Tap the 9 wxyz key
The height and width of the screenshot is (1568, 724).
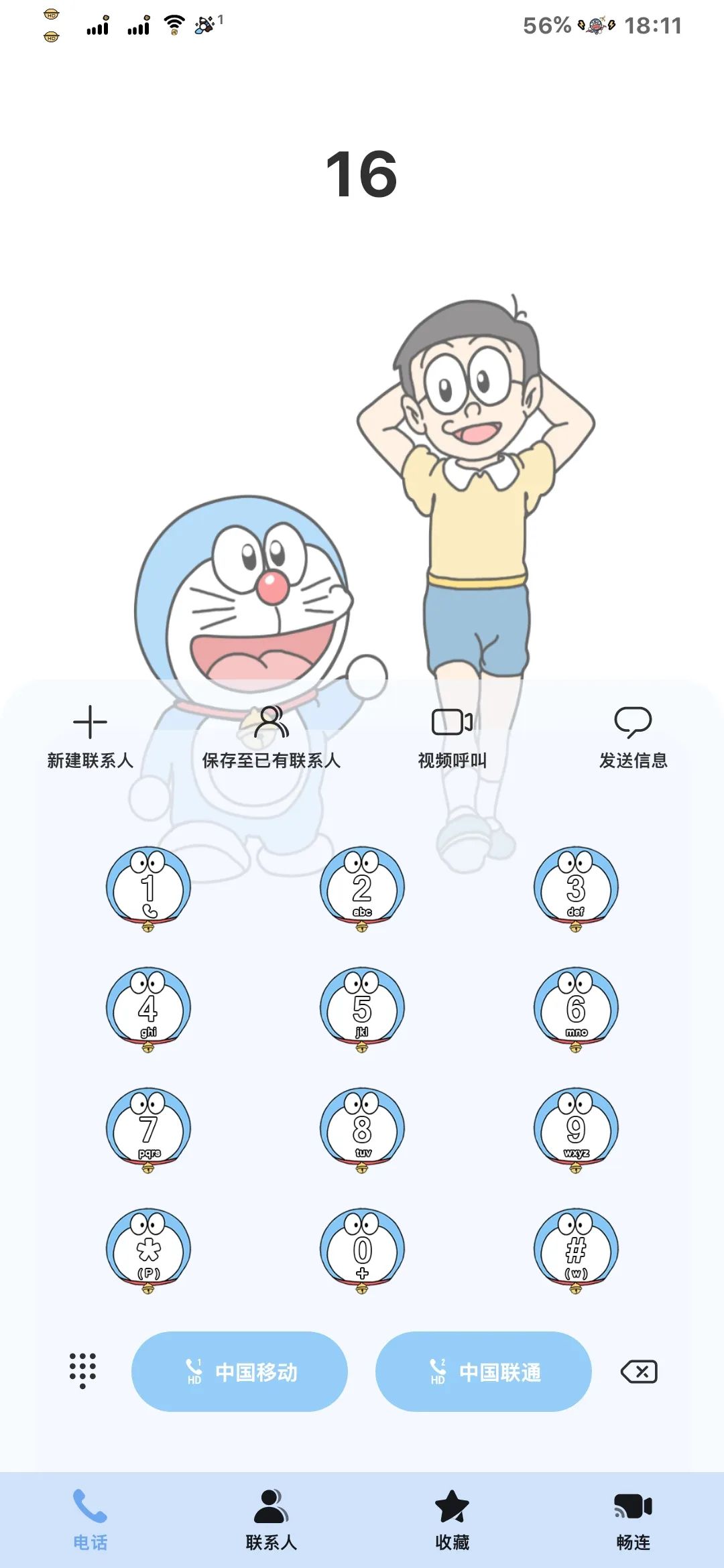click(x=576, y=1130)
